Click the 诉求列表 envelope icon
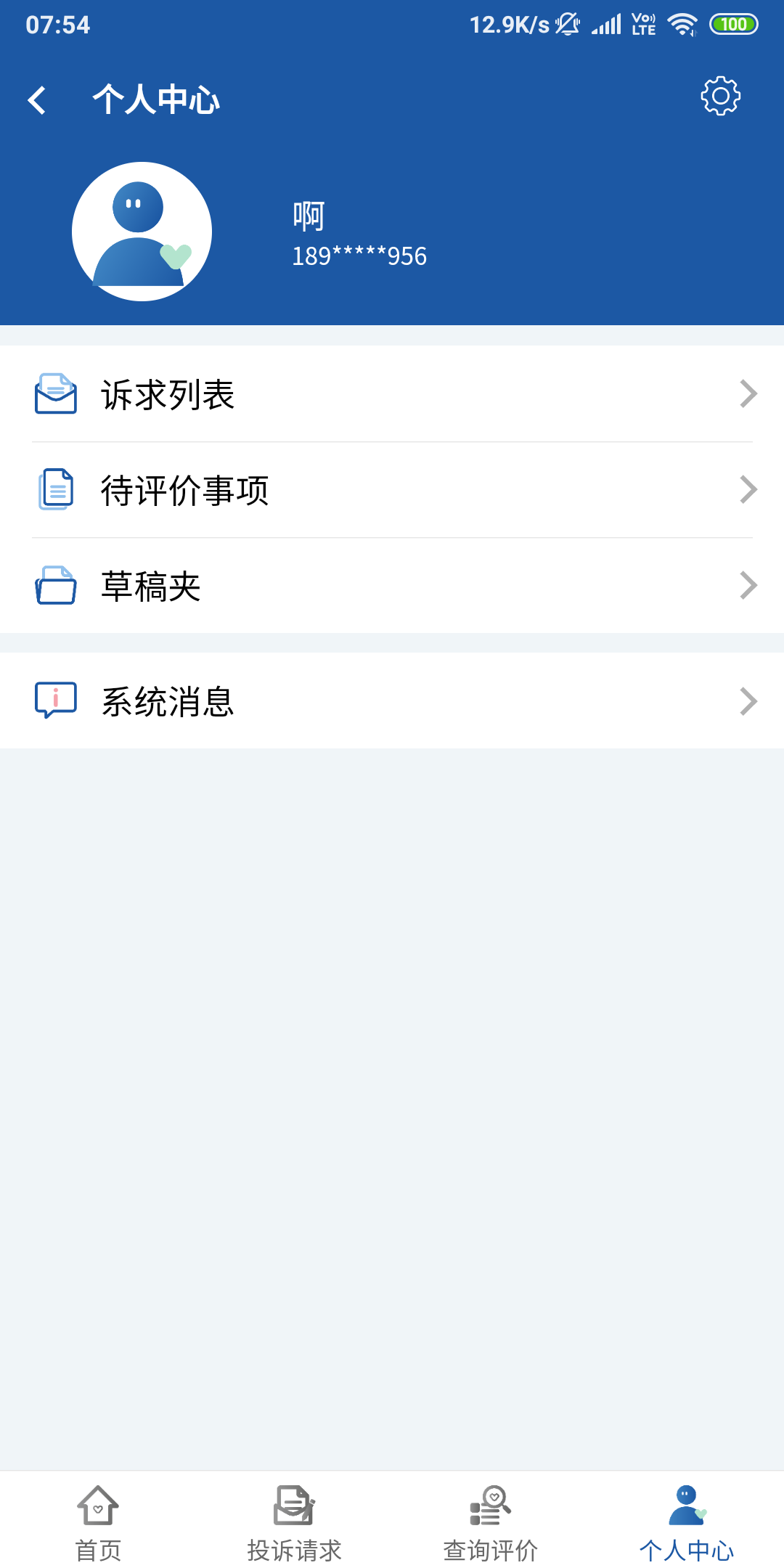 [56, 394]
